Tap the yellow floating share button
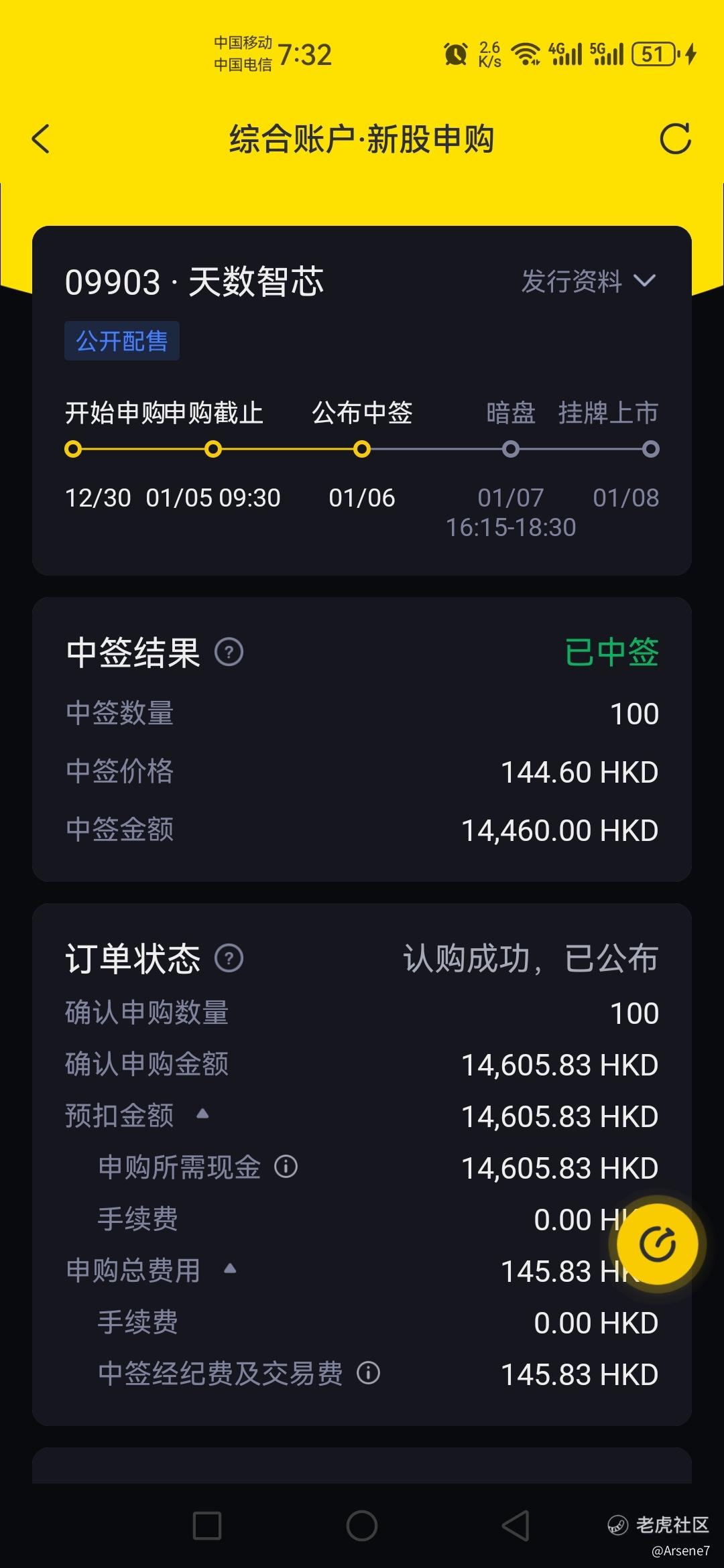The height and width of the screenshot is (1568, 724). (x=657, y=1244)
